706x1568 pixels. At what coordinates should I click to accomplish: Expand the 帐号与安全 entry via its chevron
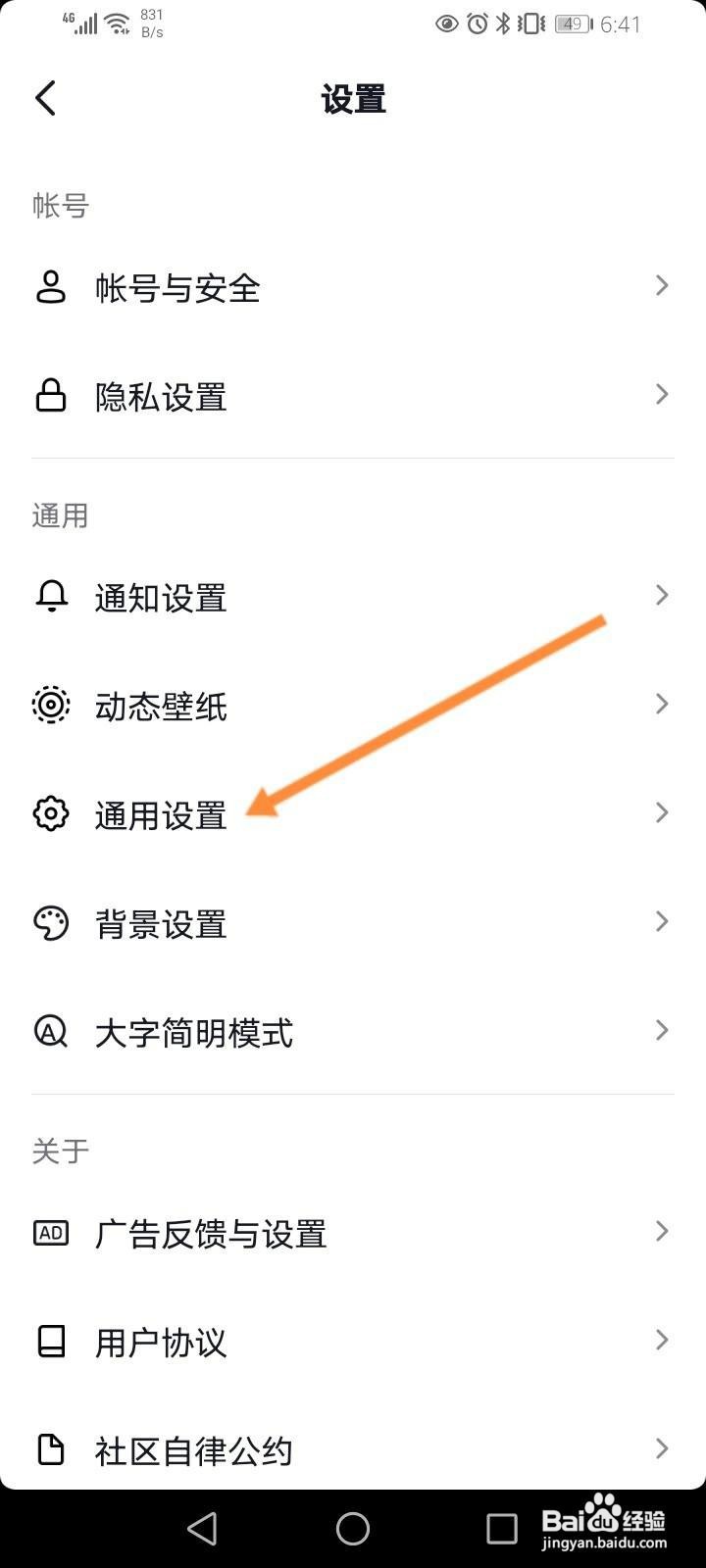tap(661, 285)
